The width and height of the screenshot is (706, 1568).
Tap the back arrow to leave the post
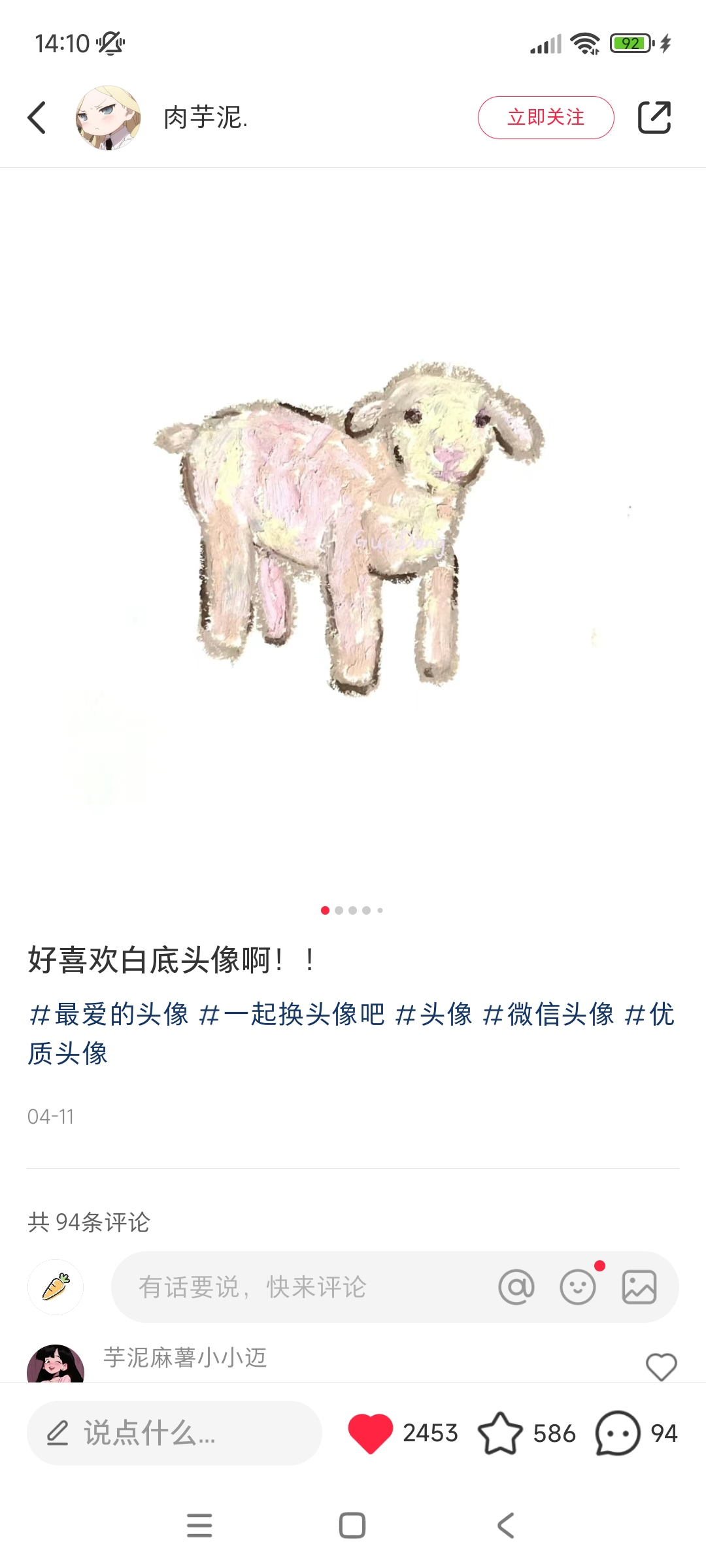click(36, 118)
